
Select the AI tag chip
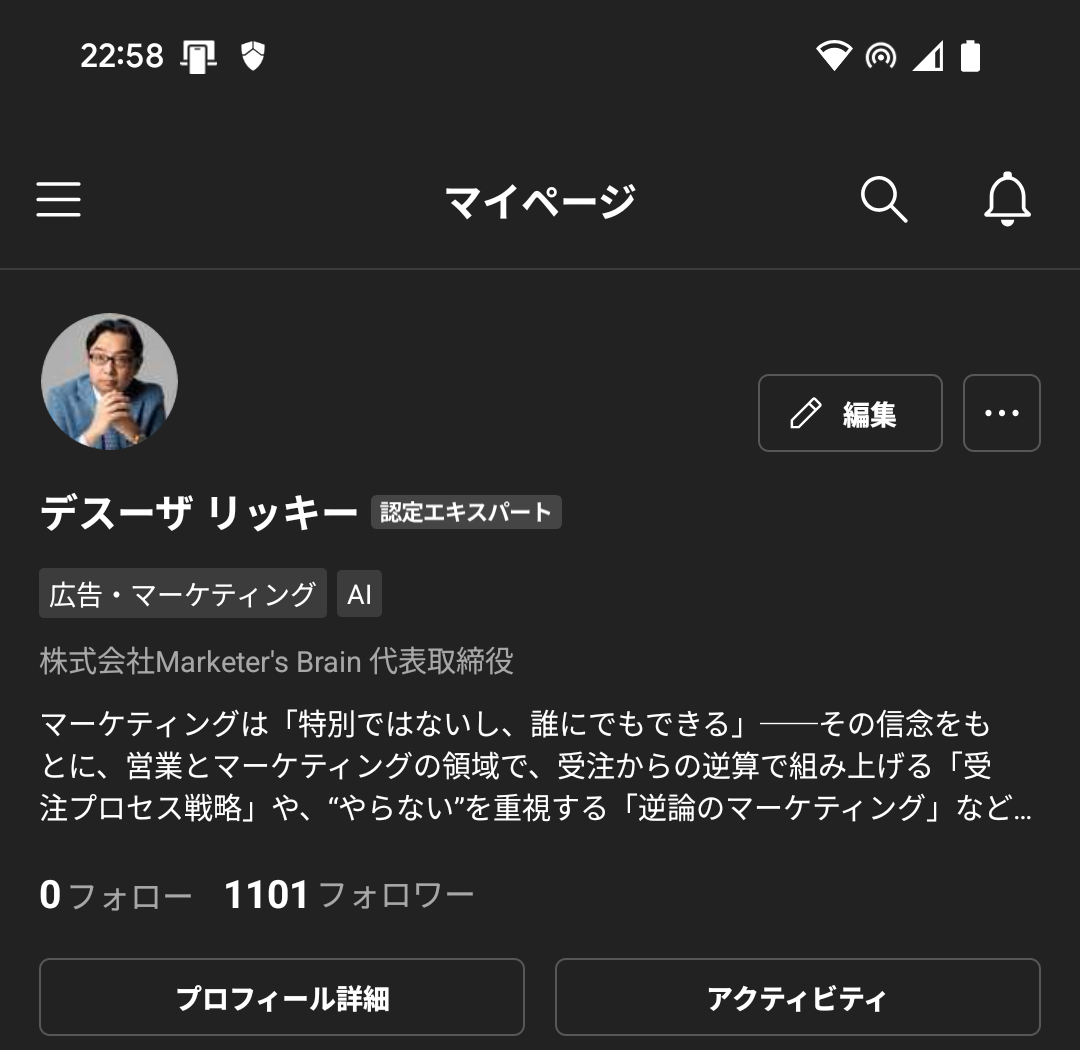359,594
